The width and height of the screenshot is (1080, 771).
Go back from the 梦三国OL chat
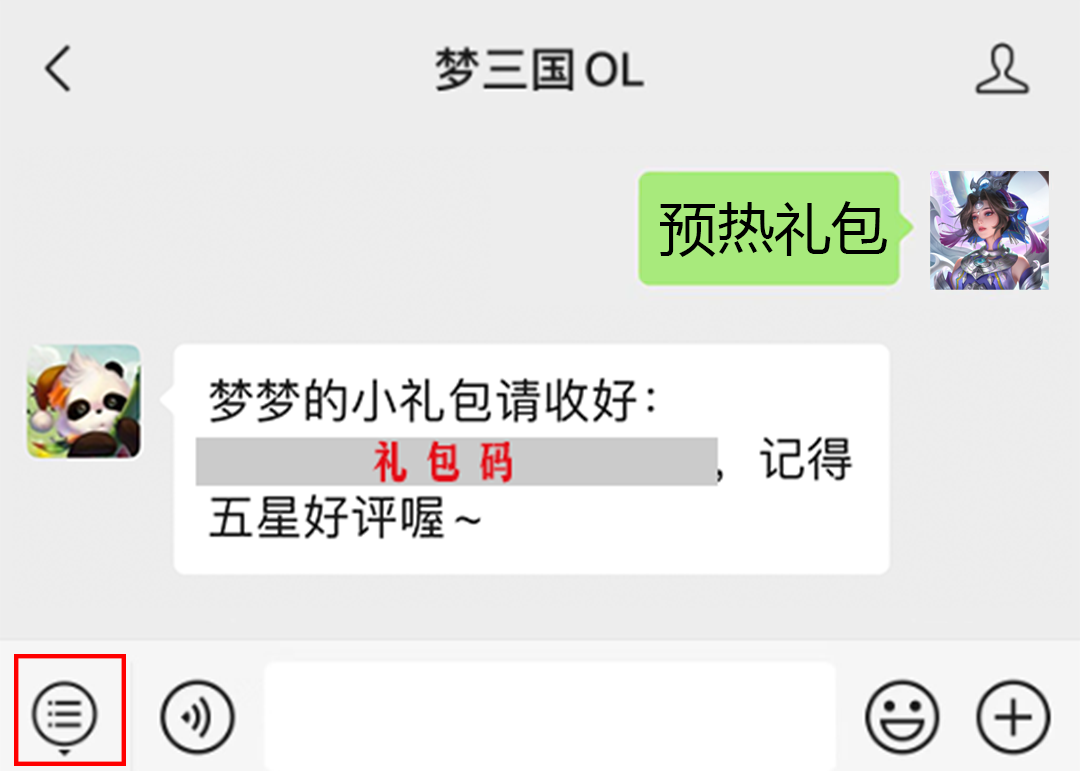click(x=58, y=69)
